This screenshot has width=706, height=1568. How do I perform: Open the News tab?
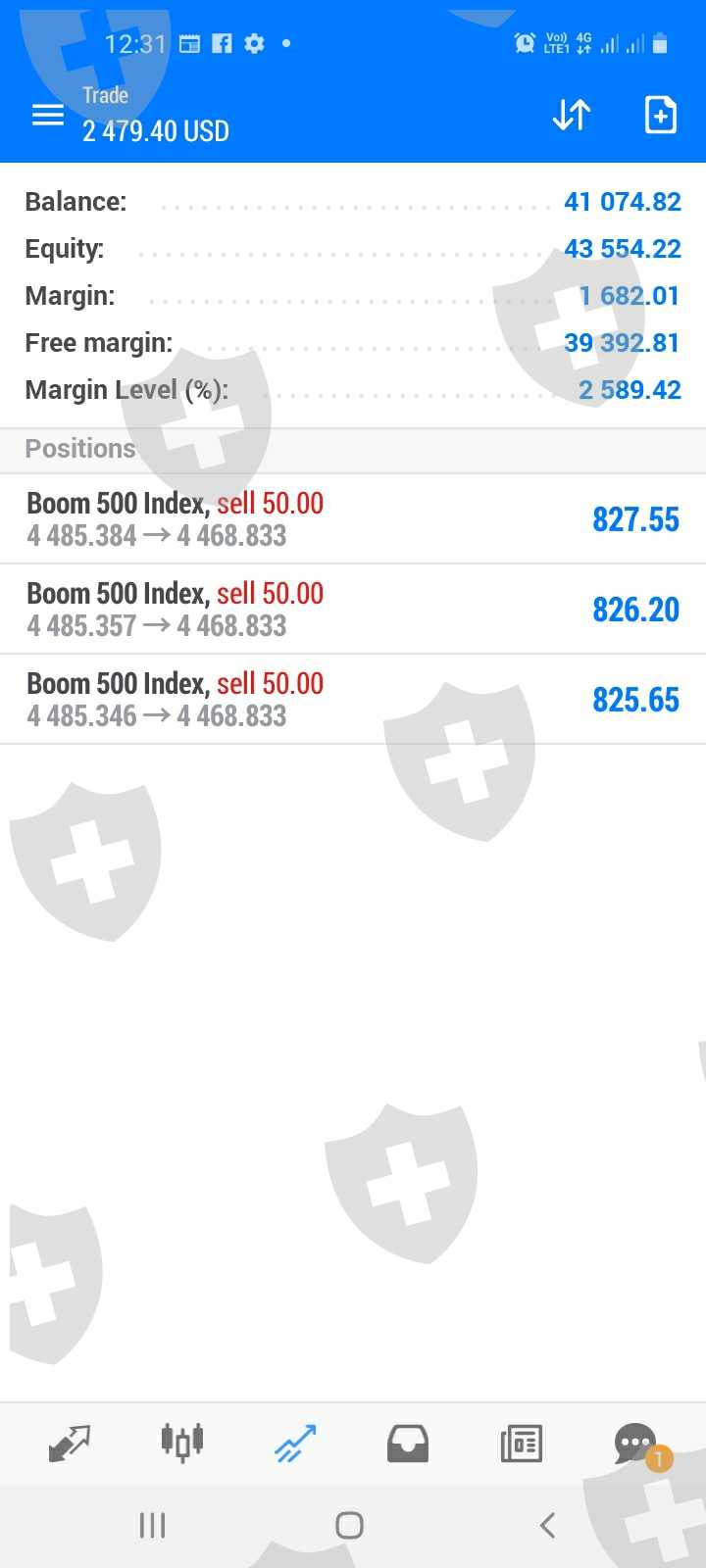click(521, 1443)
